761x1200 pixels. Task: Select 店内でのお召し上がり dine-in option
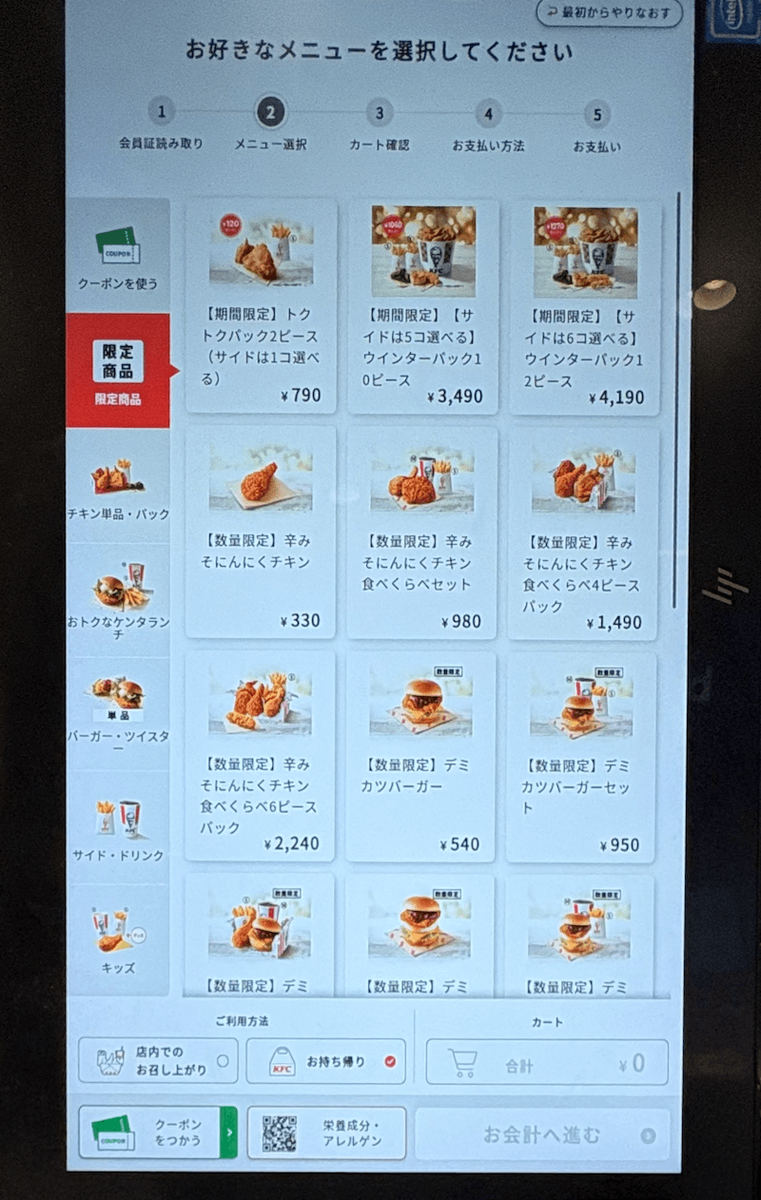[x=158, y=1061]
